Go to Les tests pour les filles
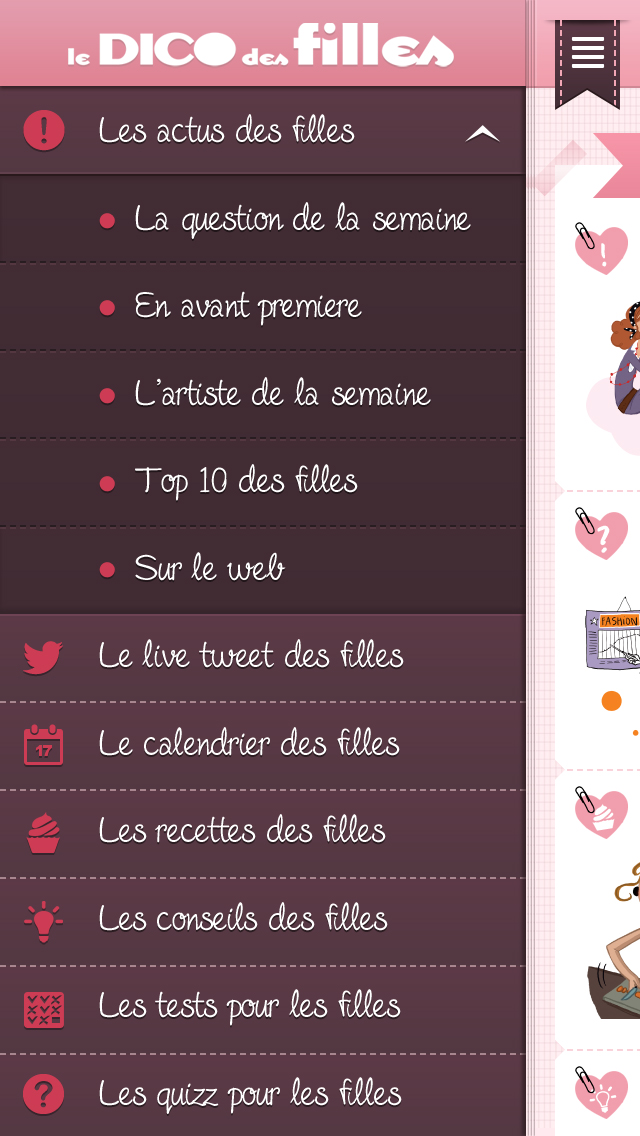Image resolution: width=640 pixels, height=1136 pixels. click(262, 1008)
